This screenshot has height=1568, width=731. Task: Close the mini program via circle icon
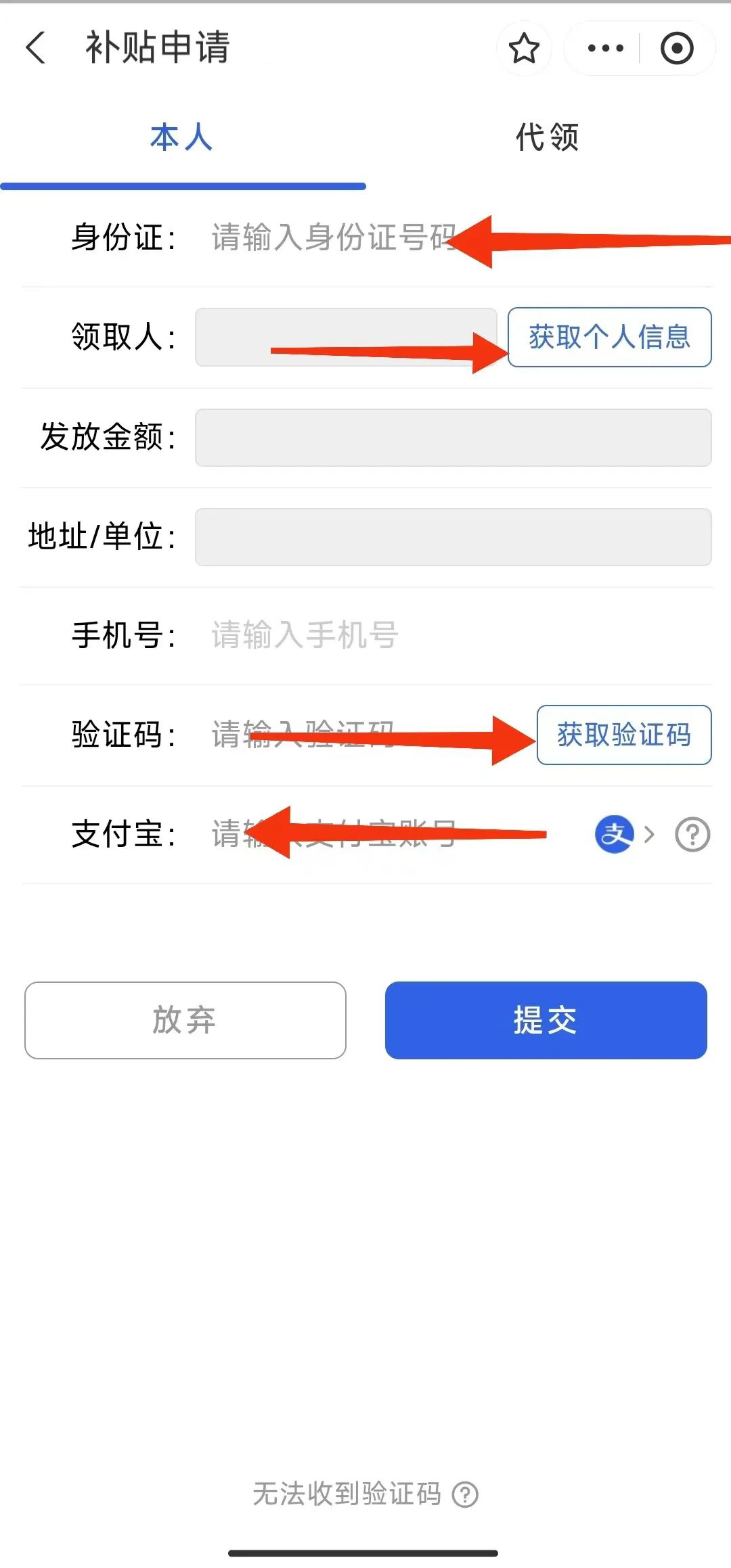[677, 48]
